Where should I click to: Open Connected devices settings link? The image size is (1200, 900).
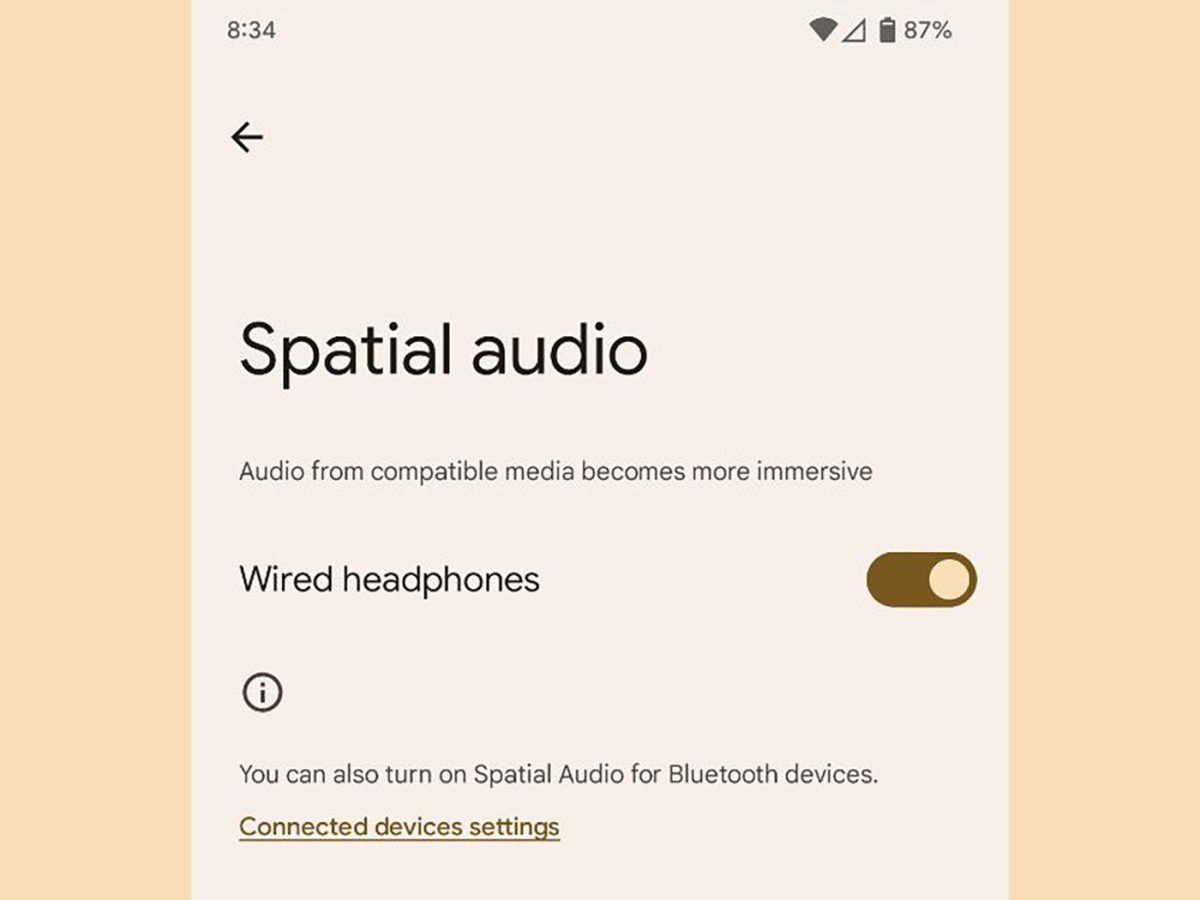tap(399, 827)
